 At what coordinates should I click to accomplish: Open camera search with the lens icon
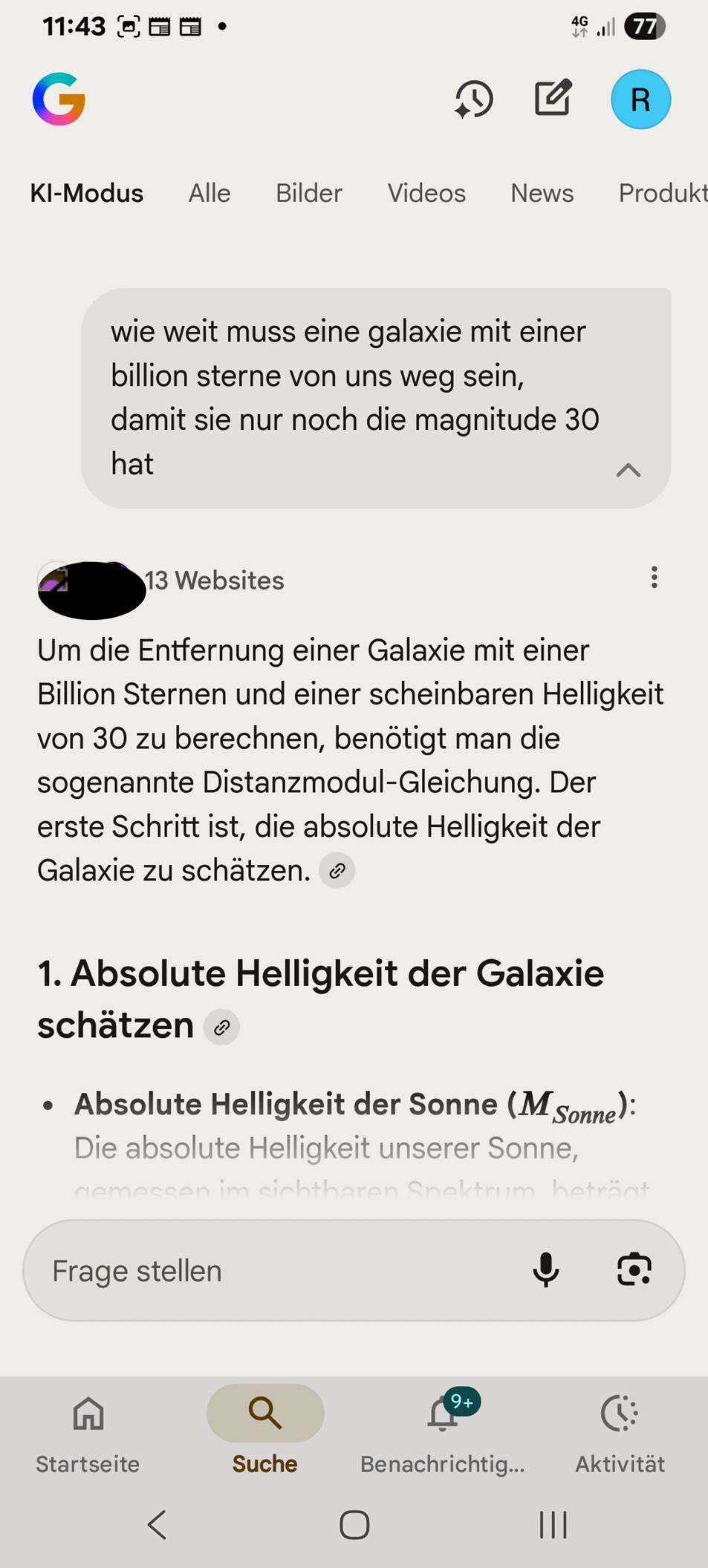pos(634,1270)
